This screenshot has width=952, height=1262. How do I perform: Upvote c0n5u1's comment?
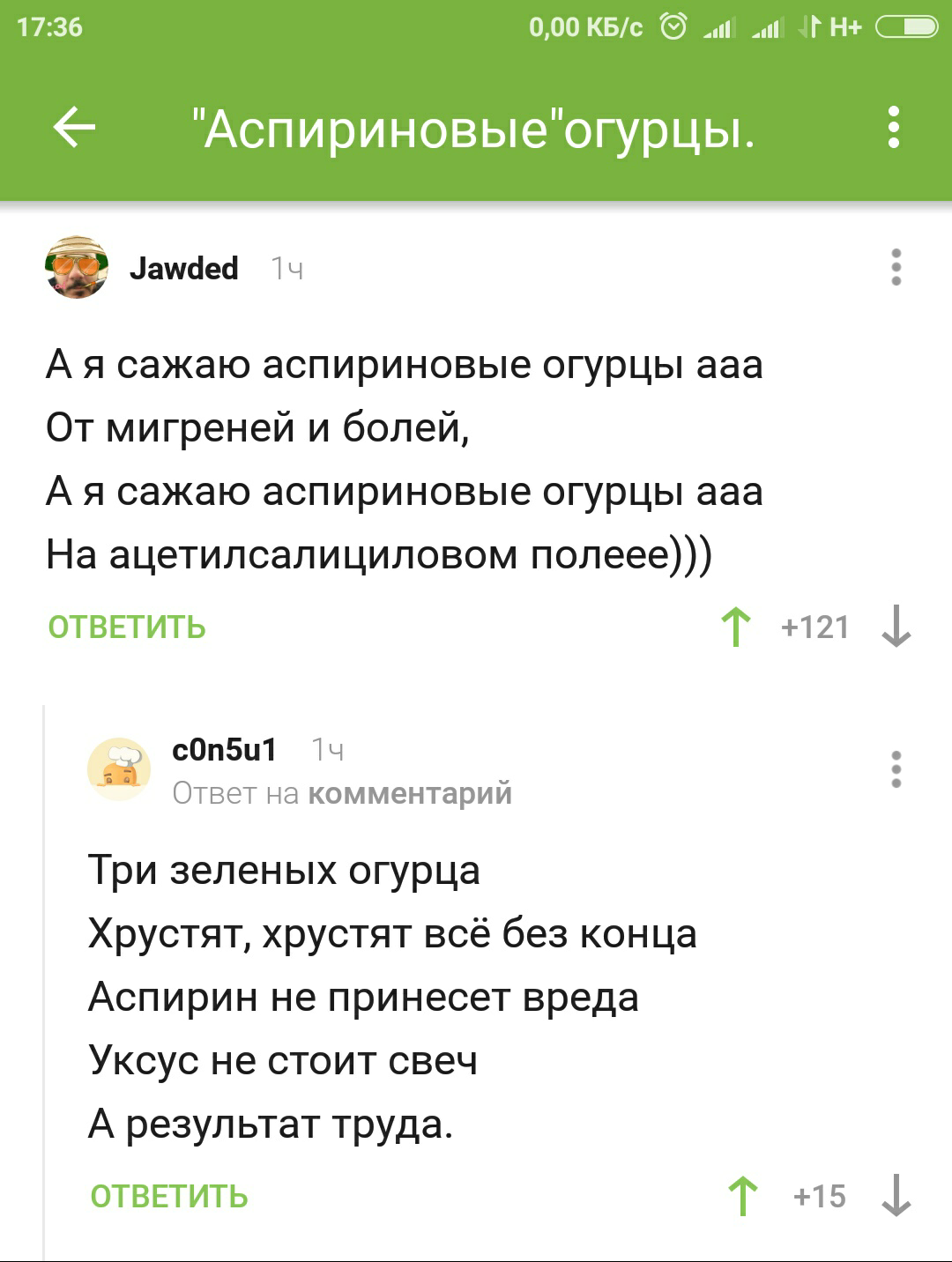click(x=742, y=1197)
